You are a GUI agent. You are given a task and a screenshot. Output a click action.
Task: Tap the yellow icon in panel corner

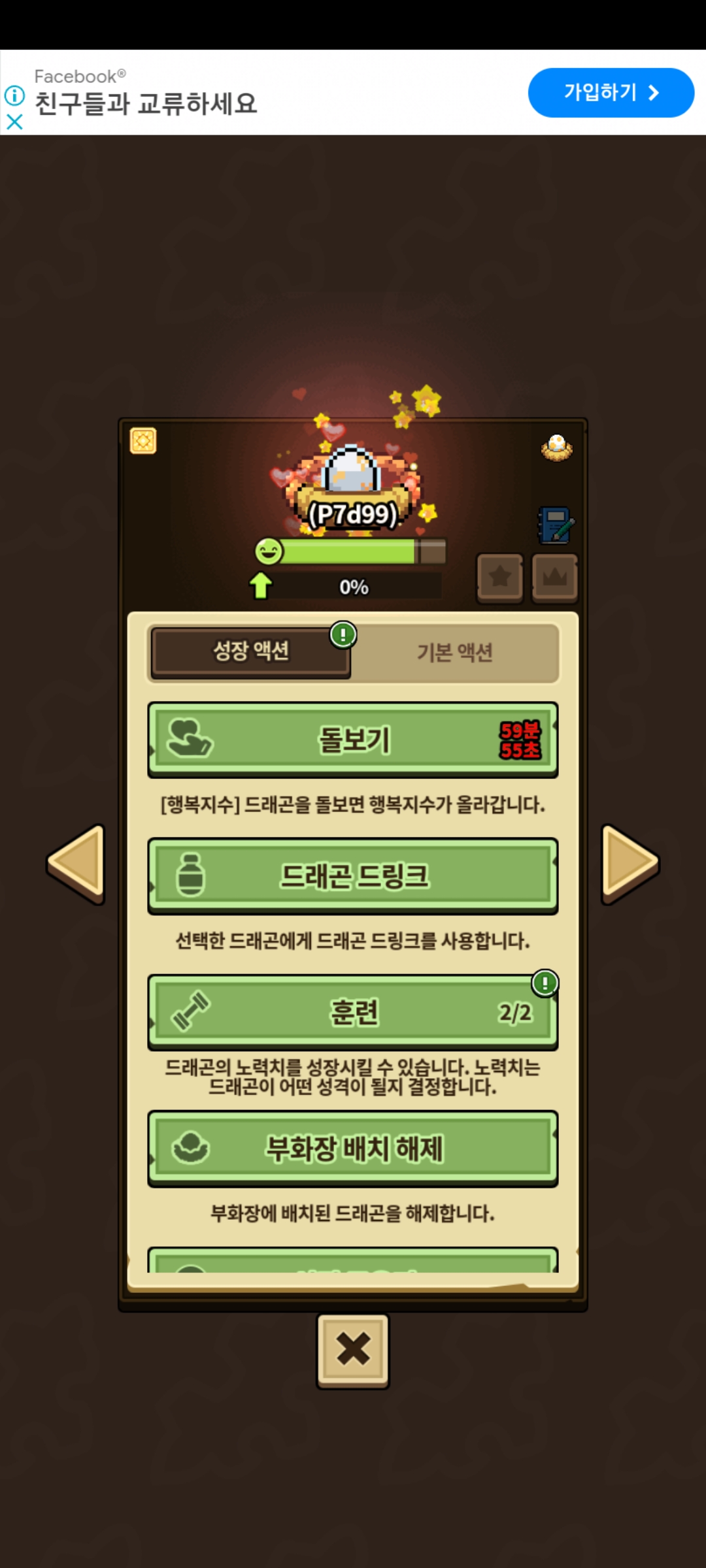click(143, 441)
